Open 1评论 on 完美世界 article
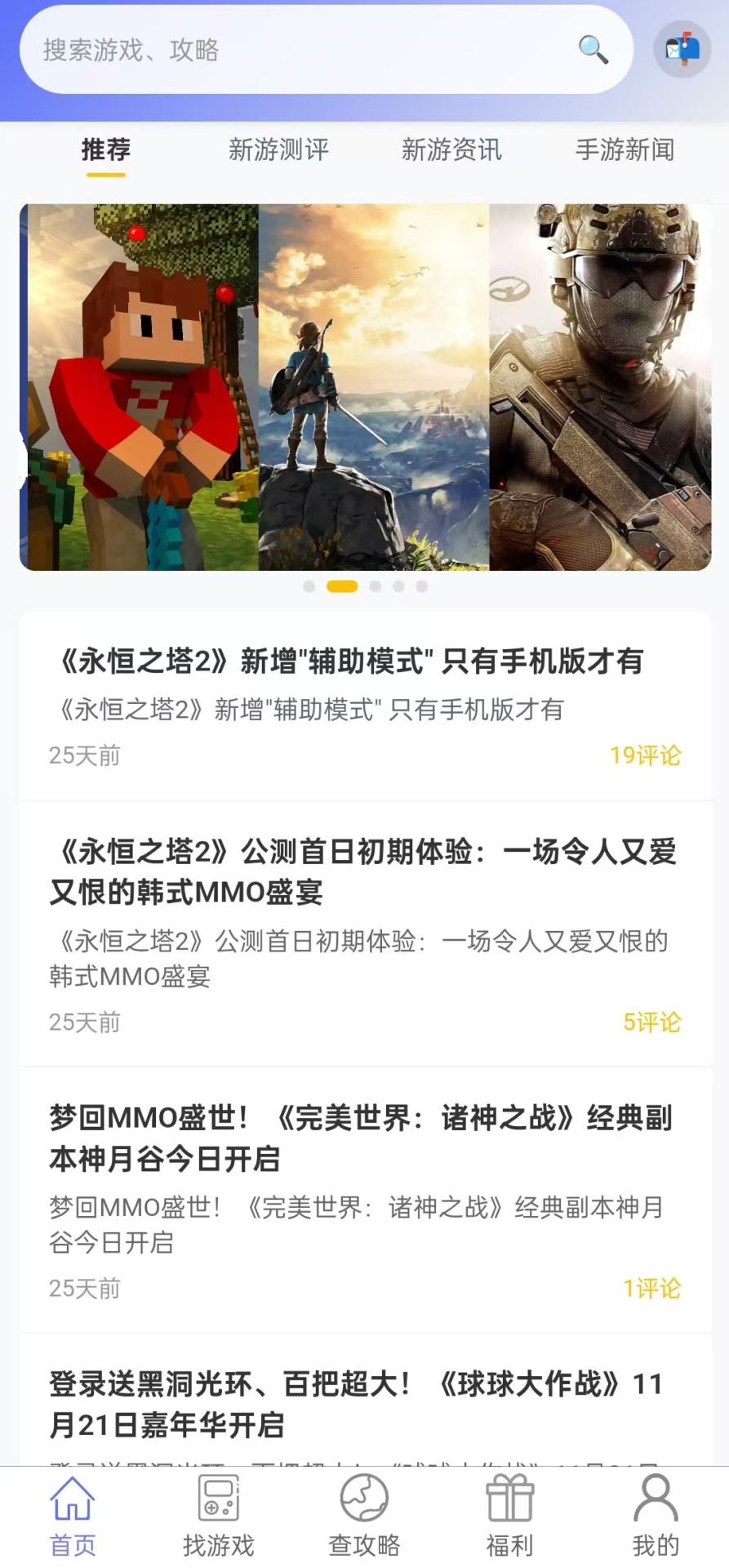Image resolution: width=729 pixels, height=1568 pixels. [651, 1289]
